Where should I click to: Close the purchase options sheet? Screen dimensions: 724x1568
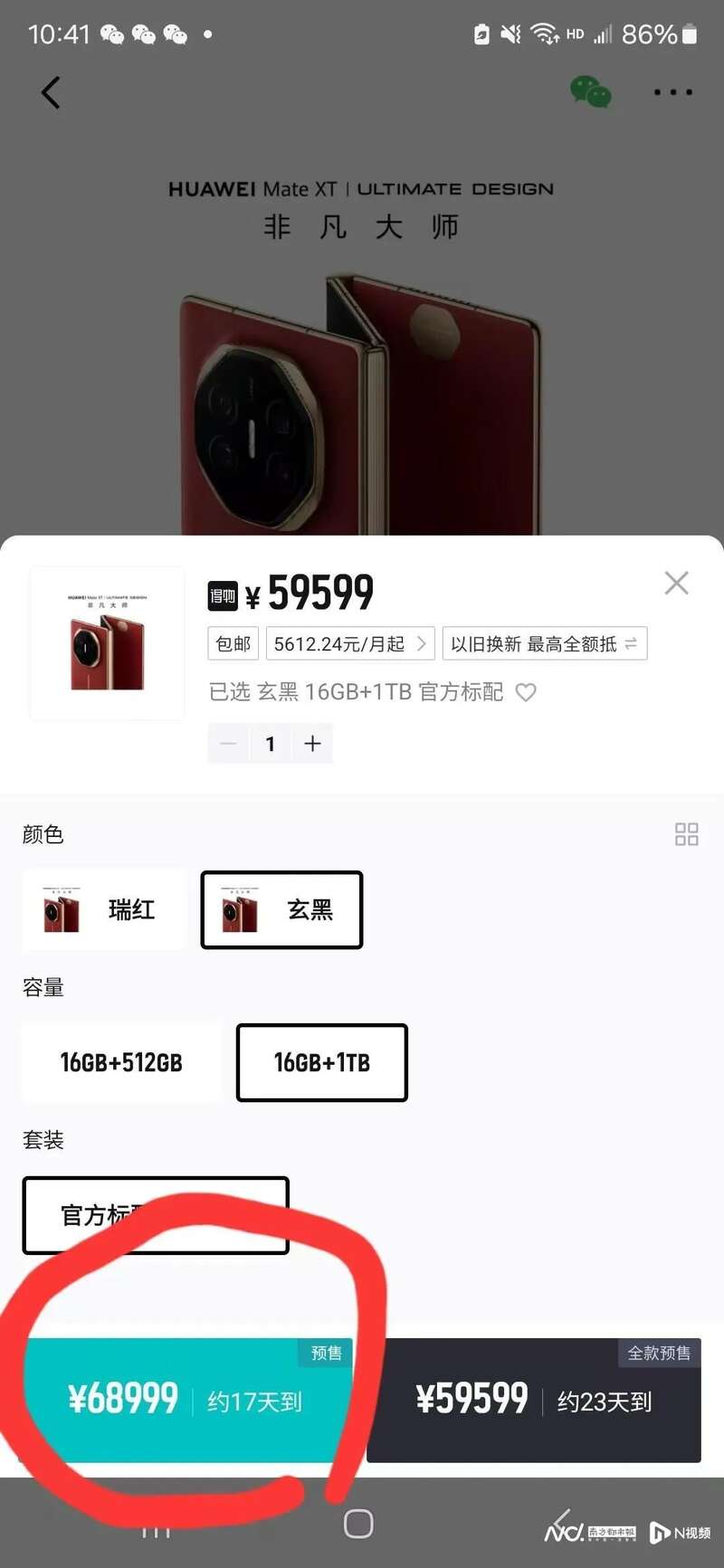(x=676, y=583)
